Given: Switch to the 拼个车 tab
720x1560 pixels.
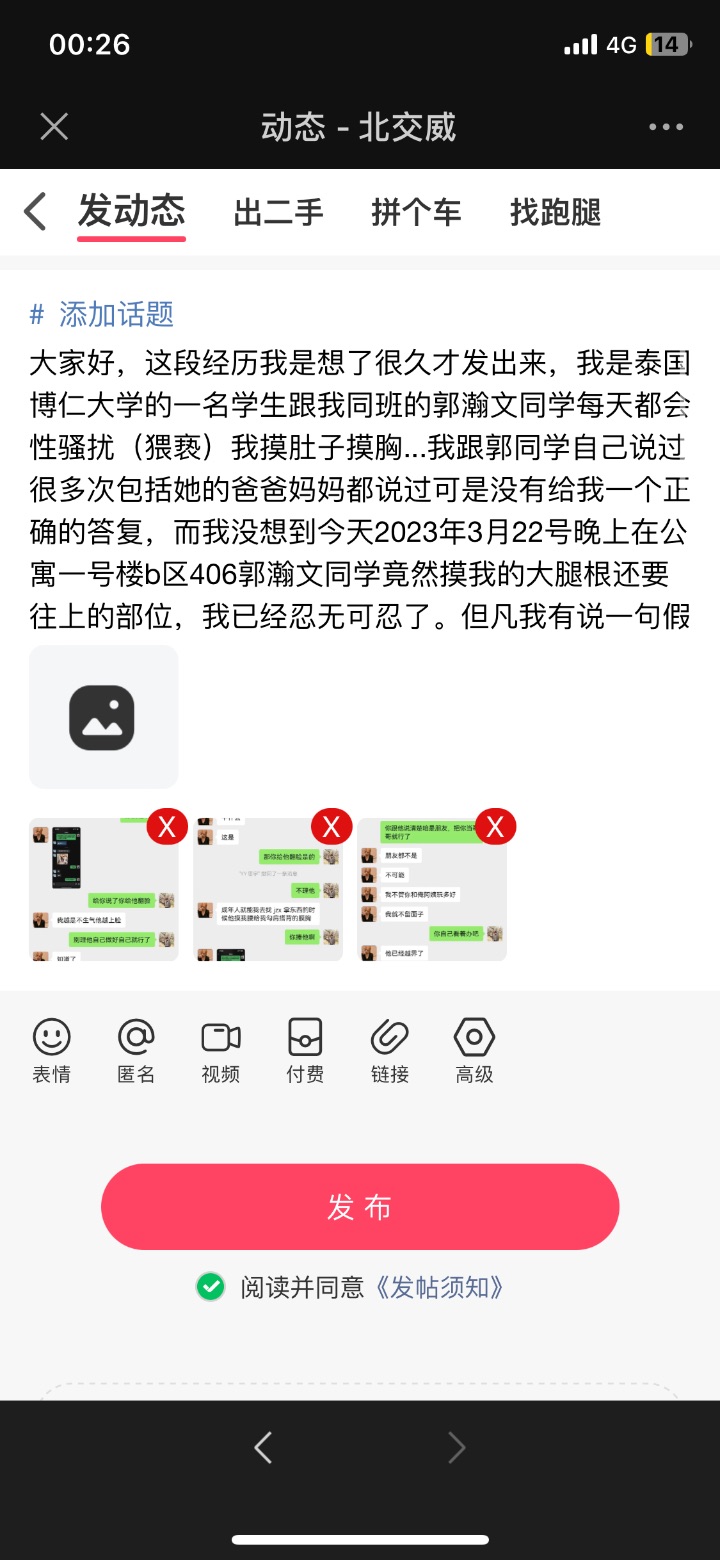Looking at the screenshot, I should point(416,212).
